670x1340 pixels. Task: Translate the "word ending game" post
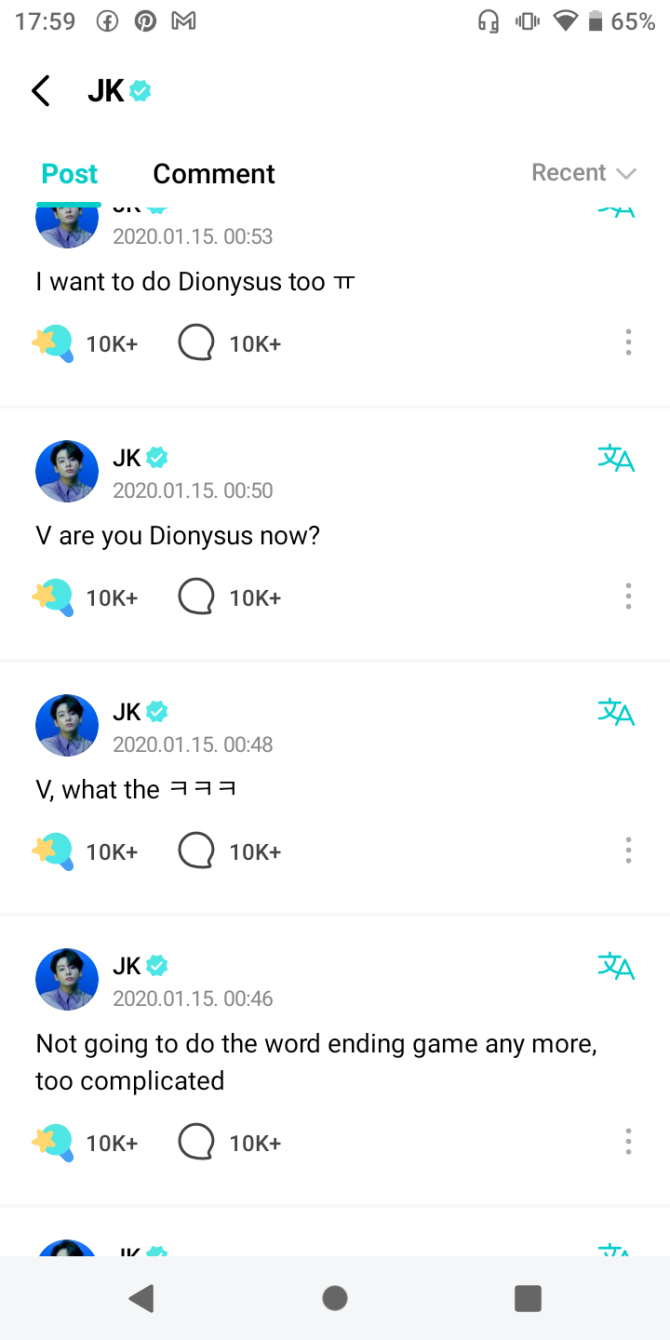[x=616, y=967]
